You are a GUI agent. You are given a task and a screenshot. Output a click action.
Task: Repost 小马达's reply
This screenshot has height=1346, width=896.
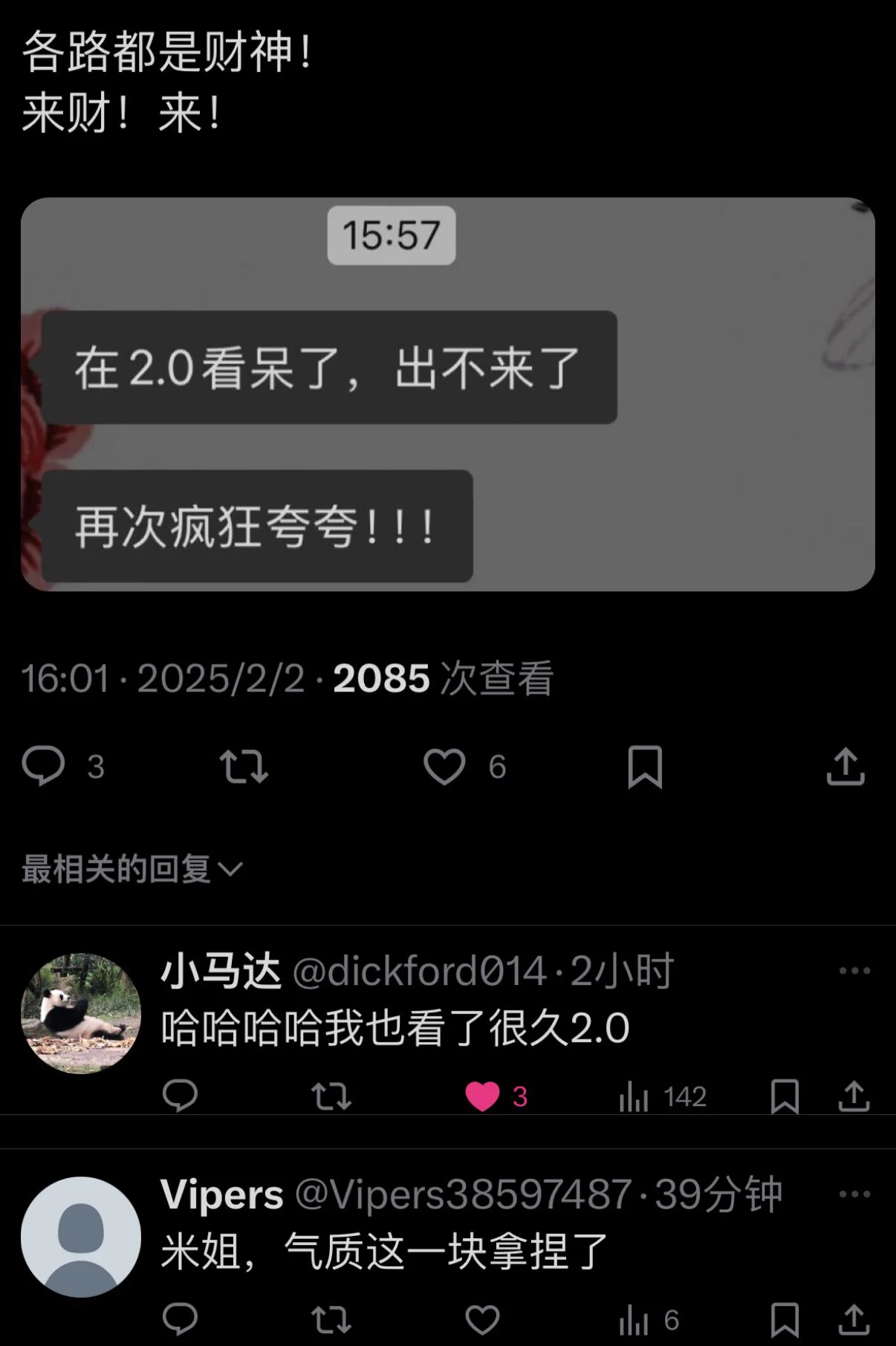point(331,1096)
